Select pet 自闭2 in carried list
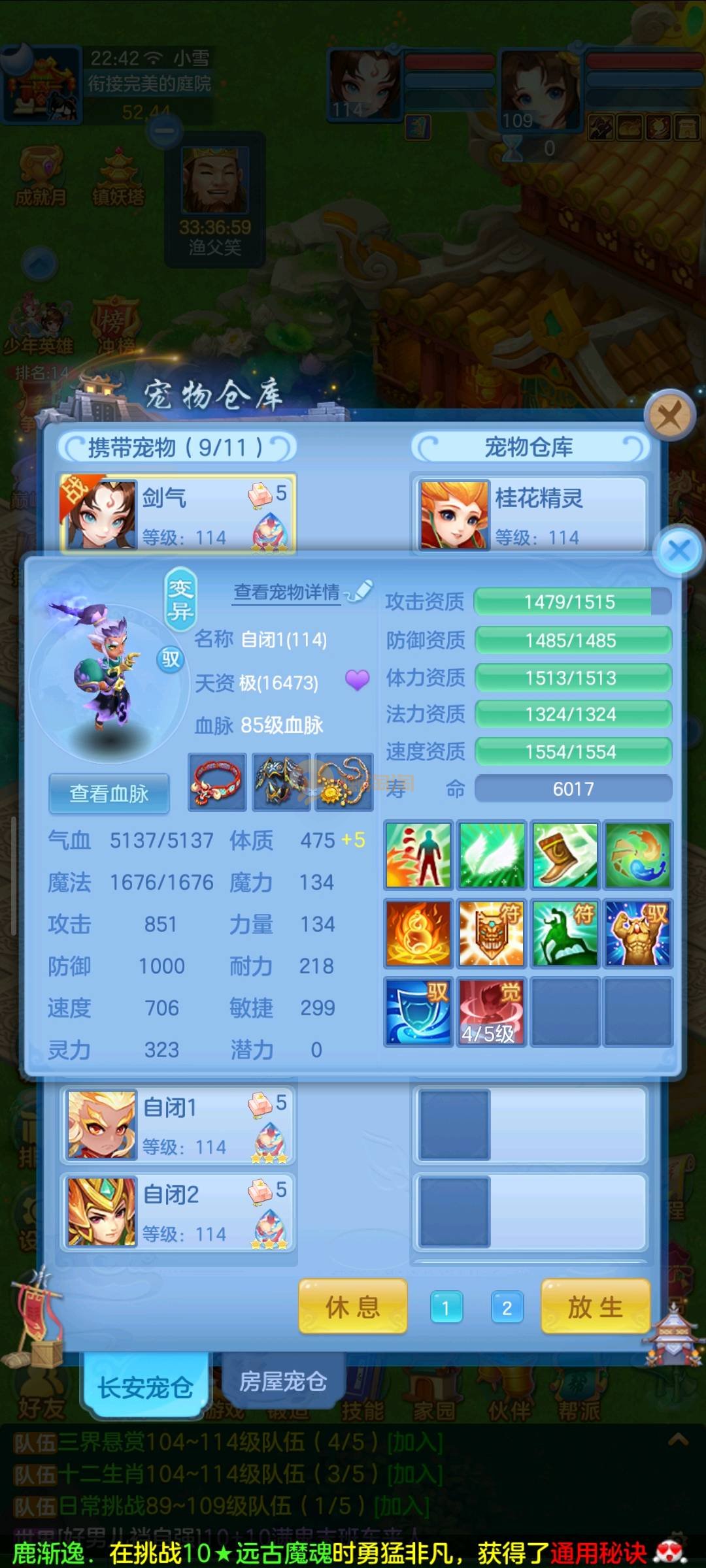706x1568 pixels. pyautogui.click(x=178, y=1212)
